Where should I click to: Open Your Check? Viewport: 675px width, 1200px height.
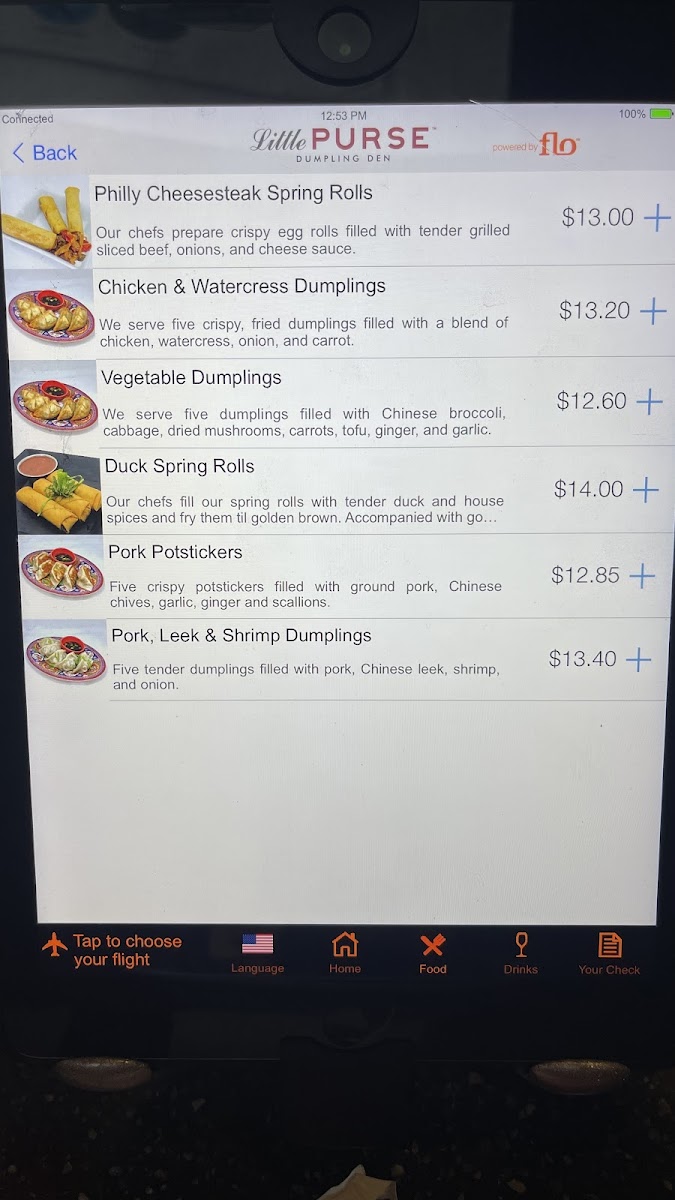tap(609, 953)
